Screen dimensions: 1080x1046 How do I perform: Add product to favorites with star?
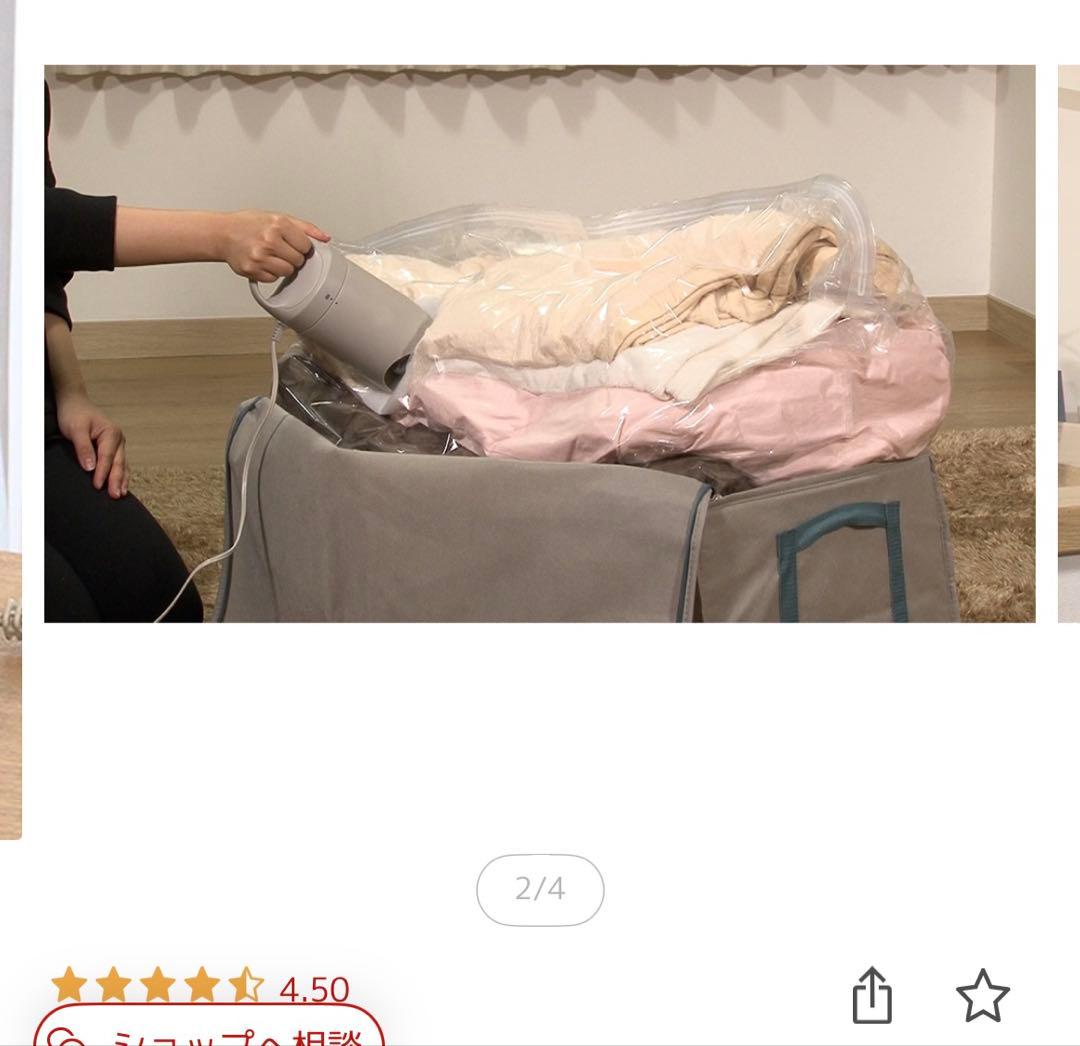[x=982, y=995]
